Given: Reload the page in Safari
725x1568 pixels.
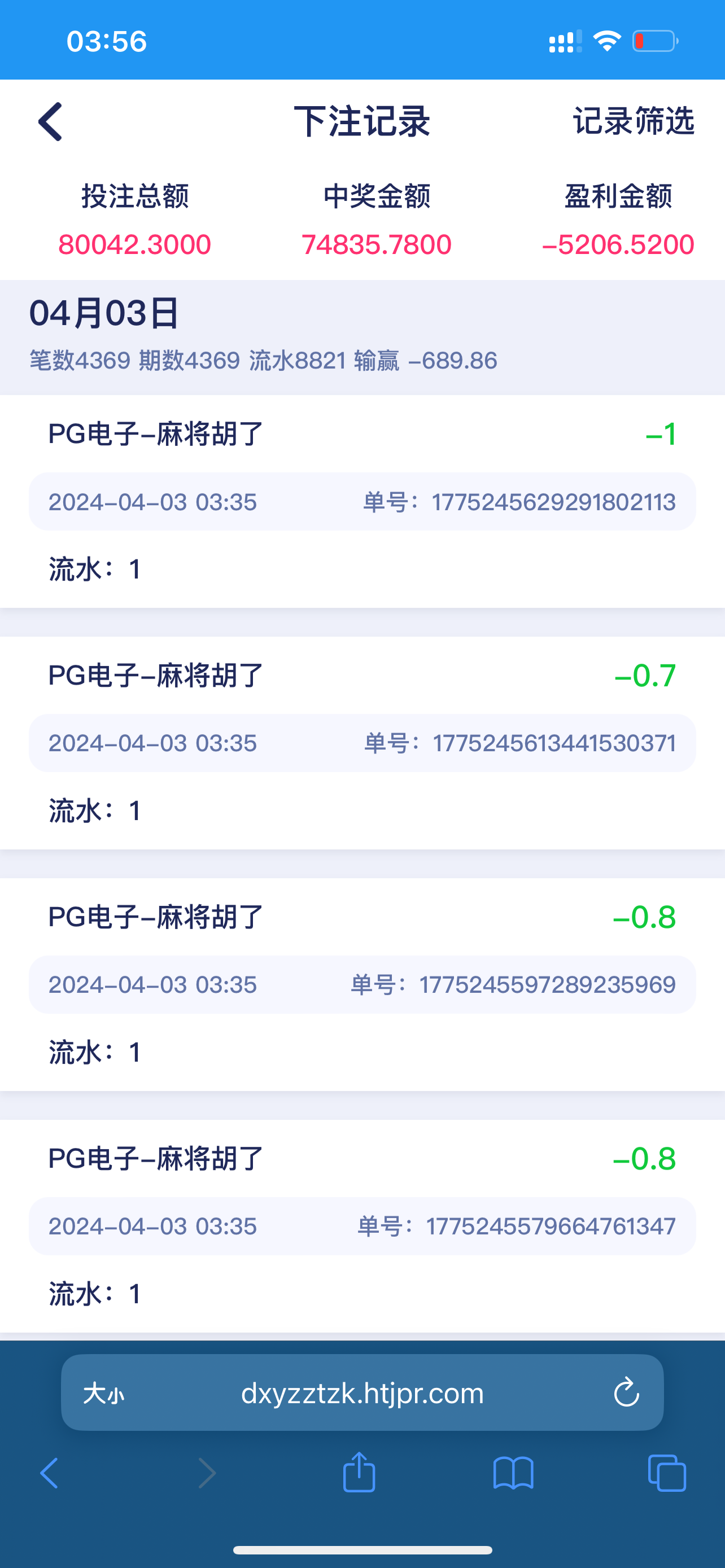Looking at the screenshot, I should 626,1392.
